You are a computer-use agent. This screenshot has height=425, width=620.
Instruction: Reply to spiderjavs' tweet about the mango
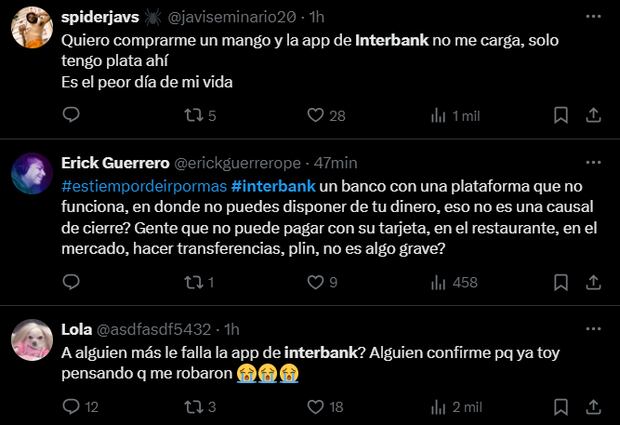70,116
